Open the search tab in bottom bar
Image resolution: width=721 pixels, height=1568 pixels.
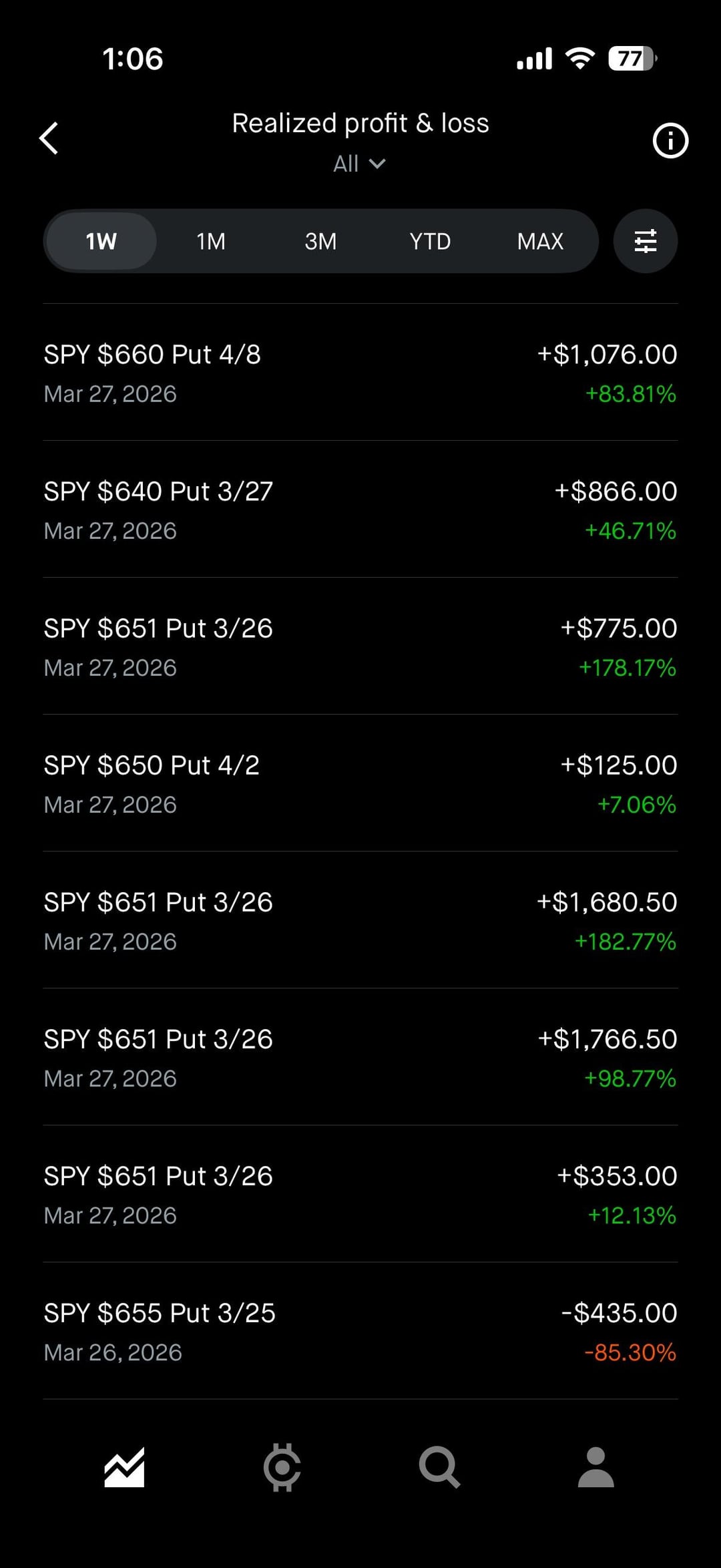439,1468
